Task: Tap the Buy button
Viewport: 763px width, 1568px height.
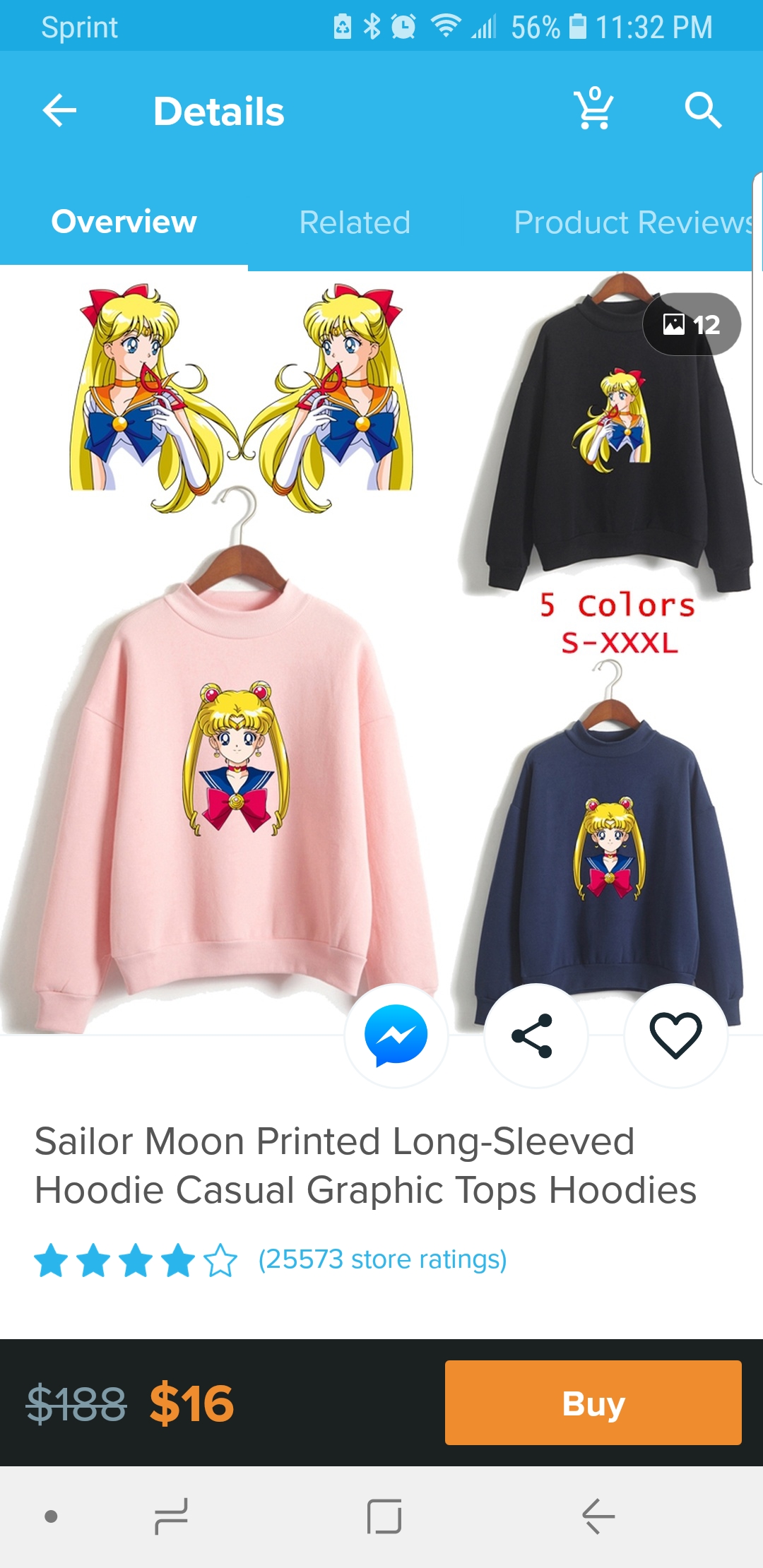Action: point(593,1403)
